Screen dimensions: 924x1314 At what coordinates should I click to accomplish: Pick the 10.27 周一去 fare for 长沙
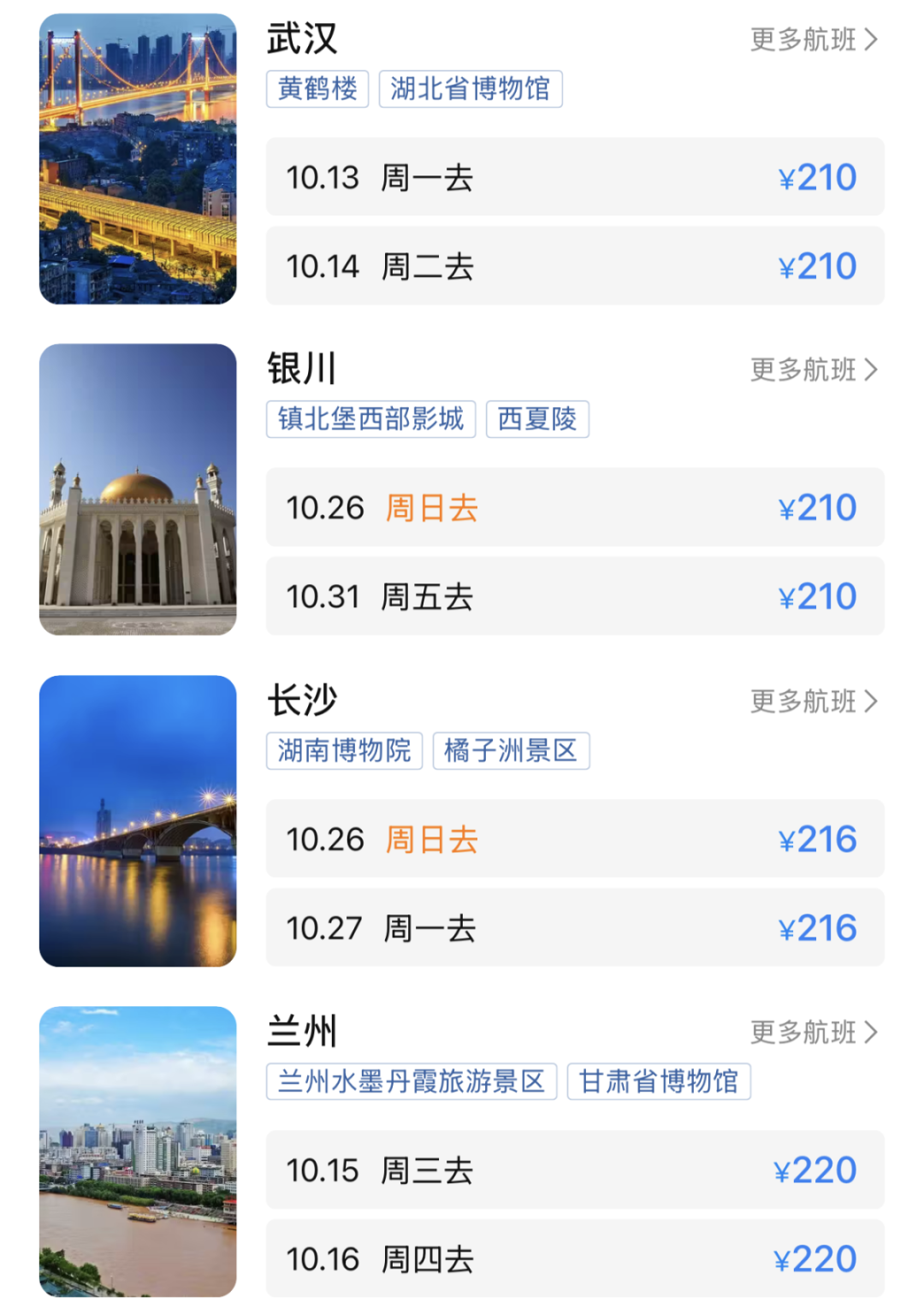pyautogui.click(x=575, y=927)
